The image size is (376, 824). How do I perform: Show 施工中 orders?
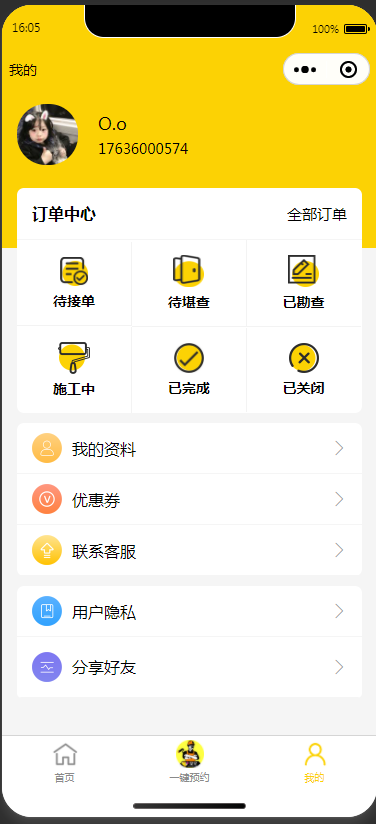(x=74, y=369)
